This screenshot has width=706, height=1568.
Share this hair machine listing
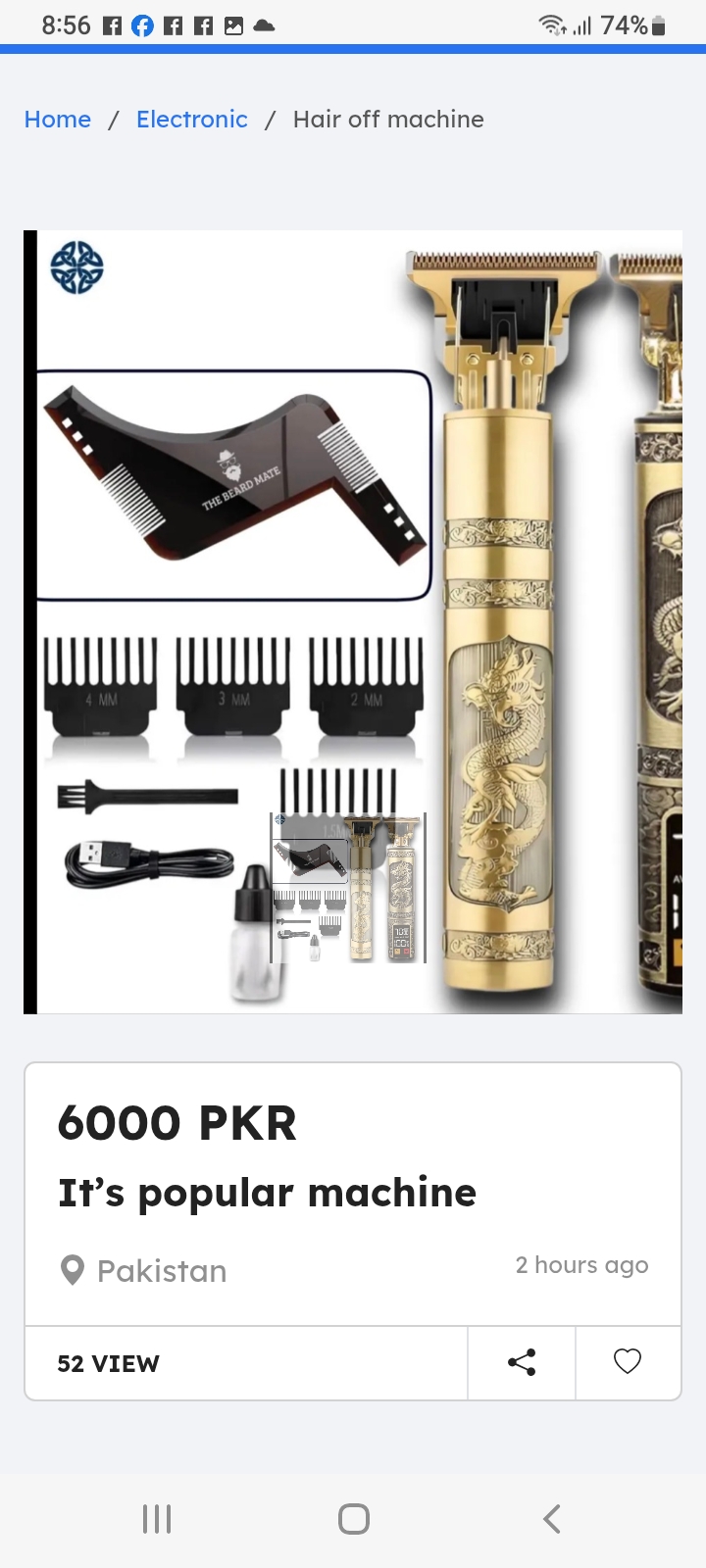[x=522, y=1362]
